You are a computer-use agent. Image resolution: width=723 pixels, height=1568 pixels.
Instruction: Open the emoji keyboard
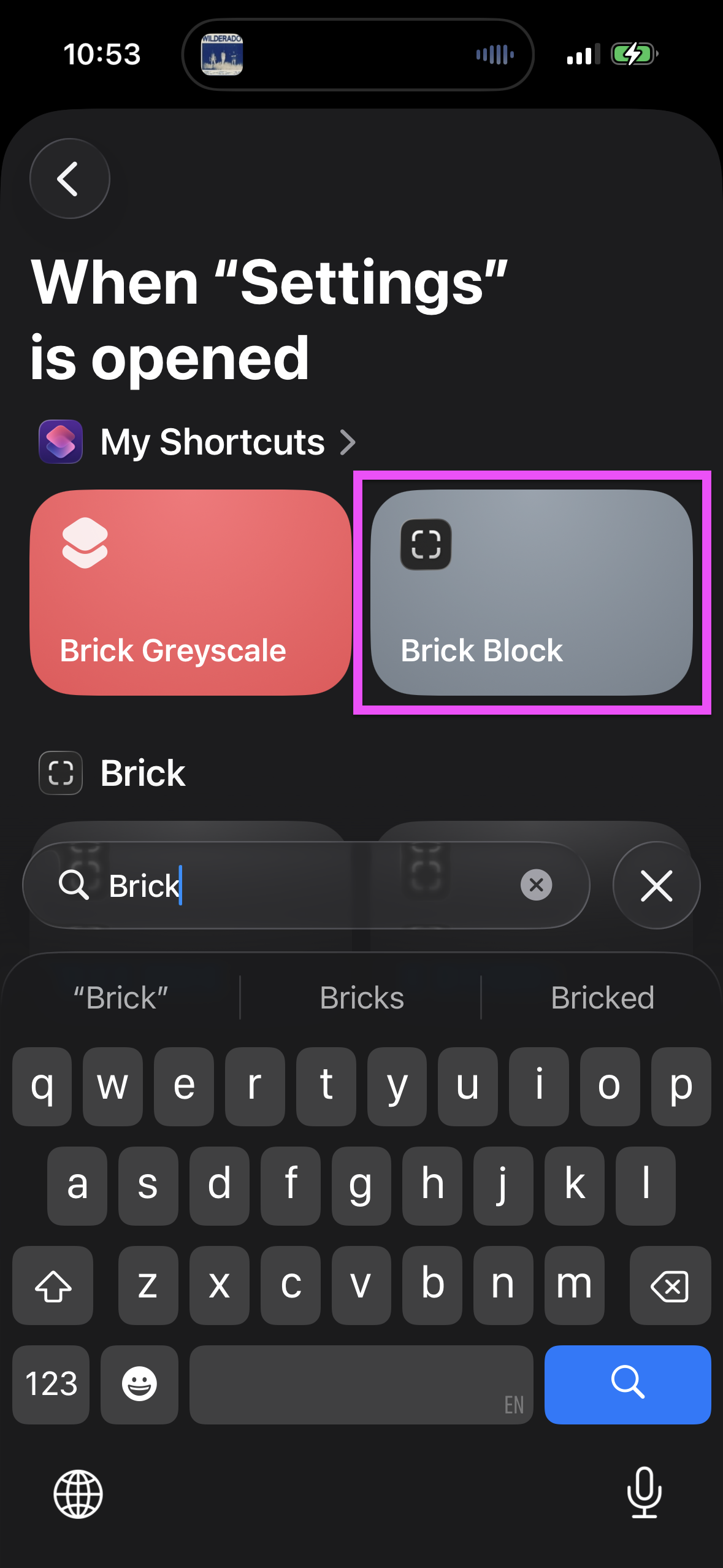coord(139,1384)
